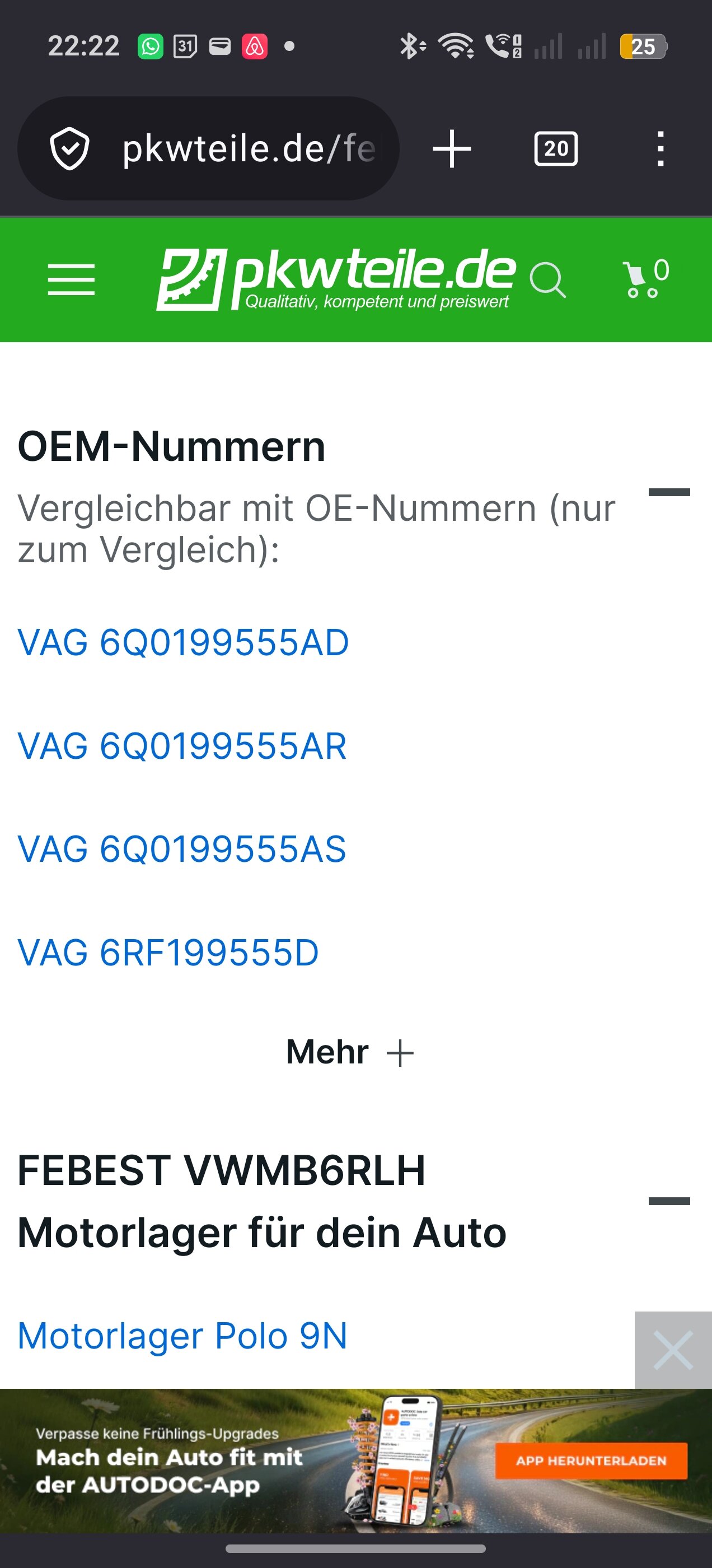Open the Motorlager Polo 9N link
712x1568 pixels.
click(x=182, y=1336)
